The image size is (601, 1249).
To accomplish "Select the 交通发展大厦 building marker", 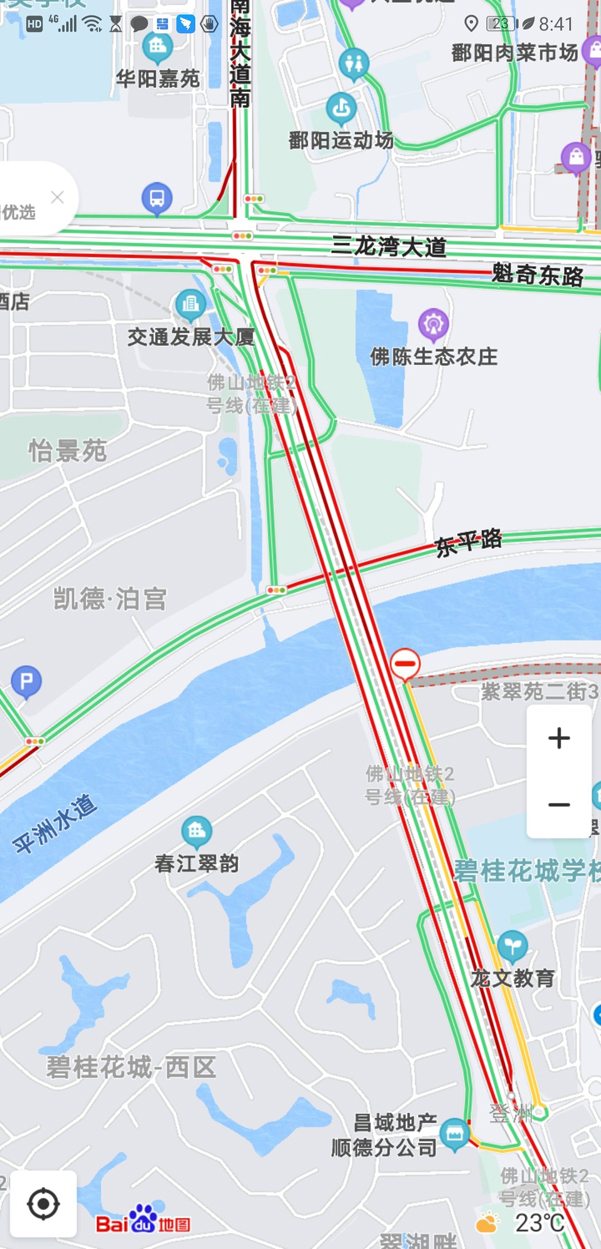I will tap(190, 305).
